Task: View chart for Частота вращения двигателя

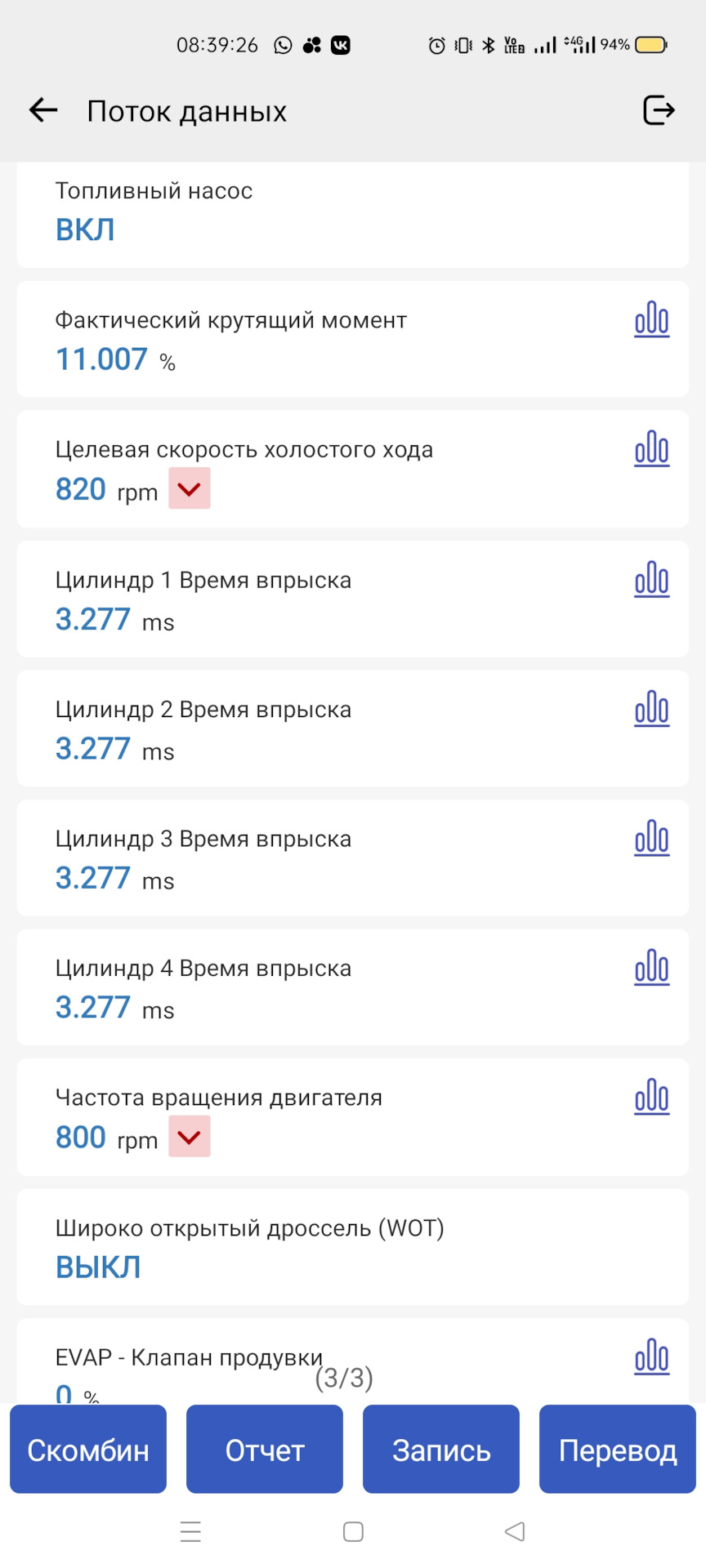Action: pos(651,1097)
